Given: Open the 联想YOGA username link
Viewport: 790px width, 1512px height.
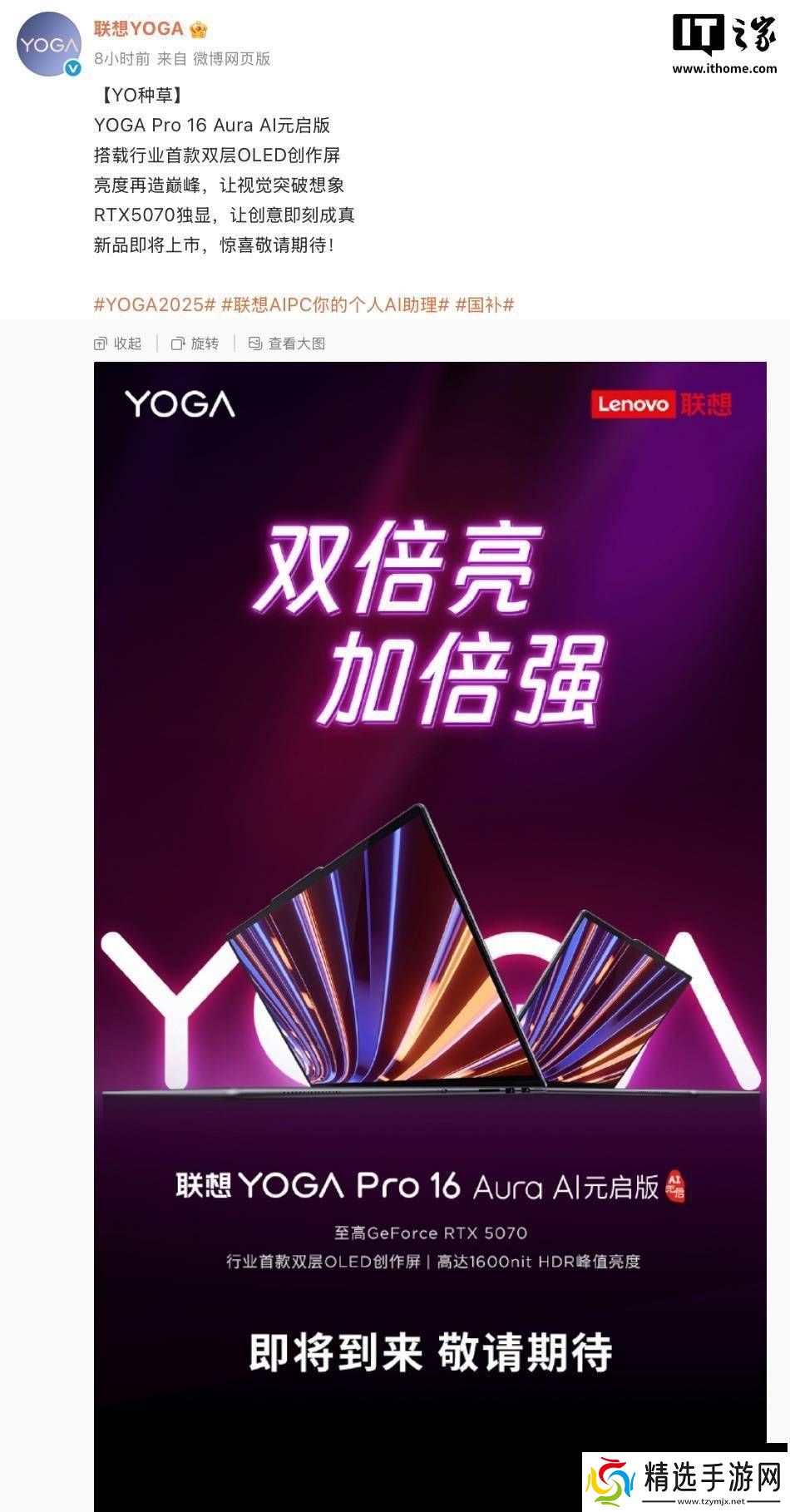Looking at the screenshot, I should pos(138,29).
